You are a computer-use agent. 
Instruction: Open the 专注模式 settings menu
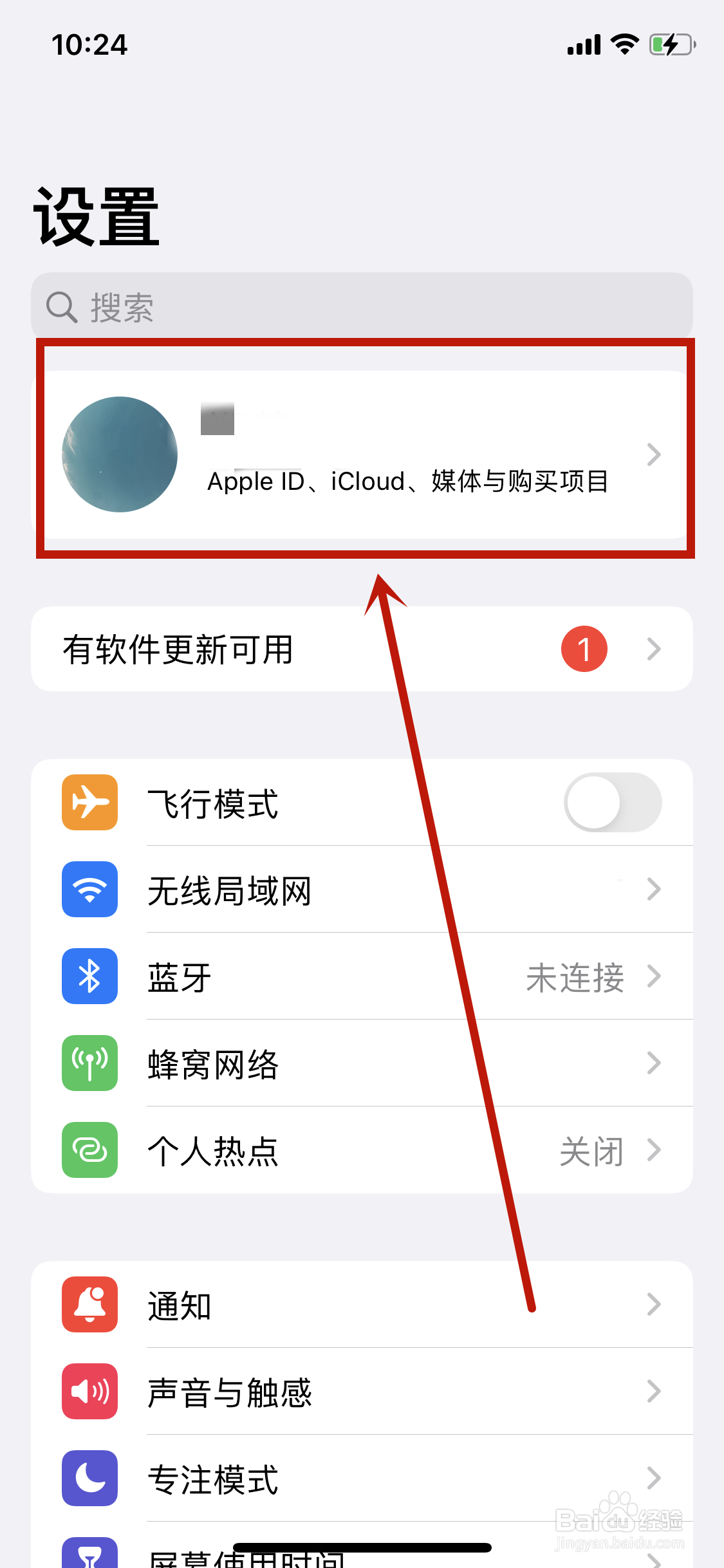(x=360, y=1479)
